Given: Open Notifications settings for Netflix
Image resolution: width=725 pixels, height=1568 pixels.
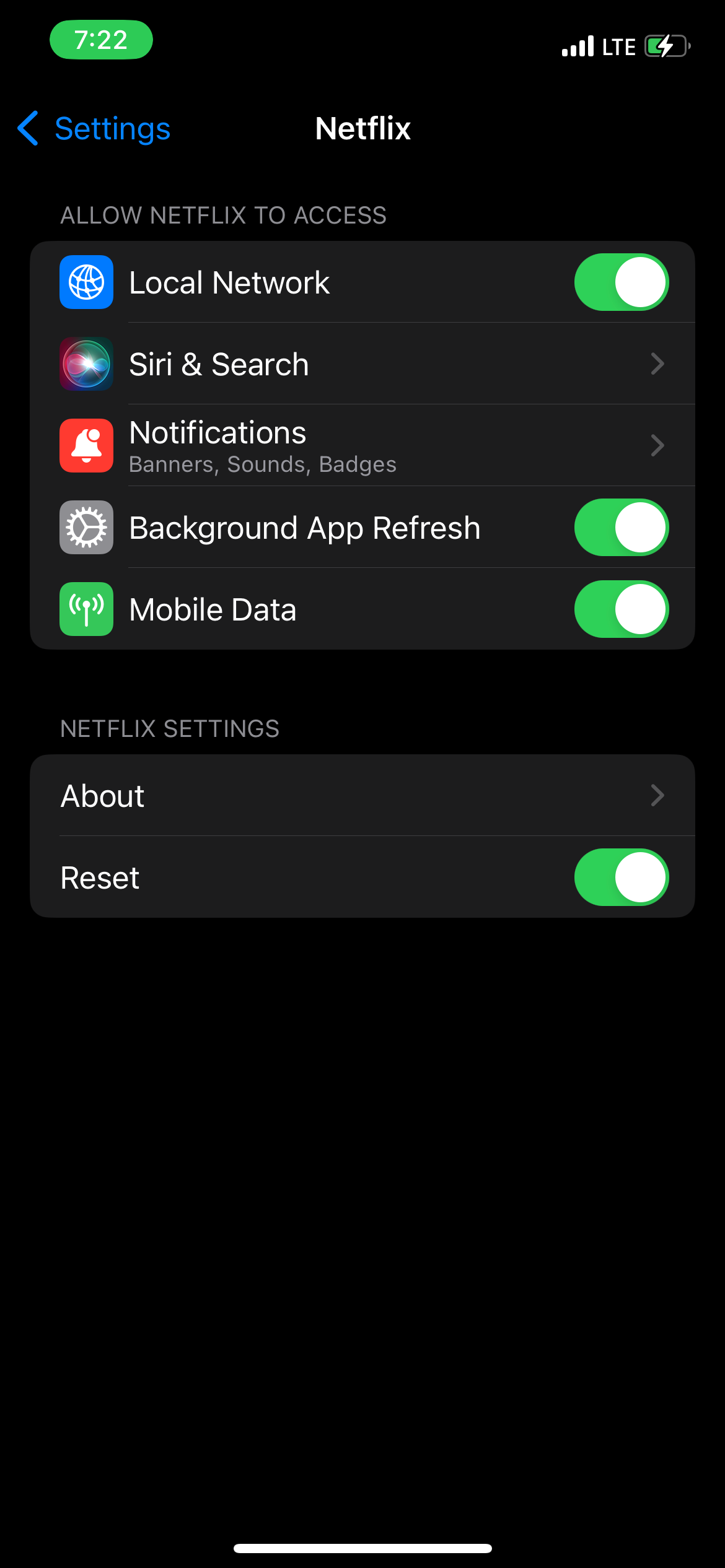Looking at the screenshot, I should [x=362, y=446].
